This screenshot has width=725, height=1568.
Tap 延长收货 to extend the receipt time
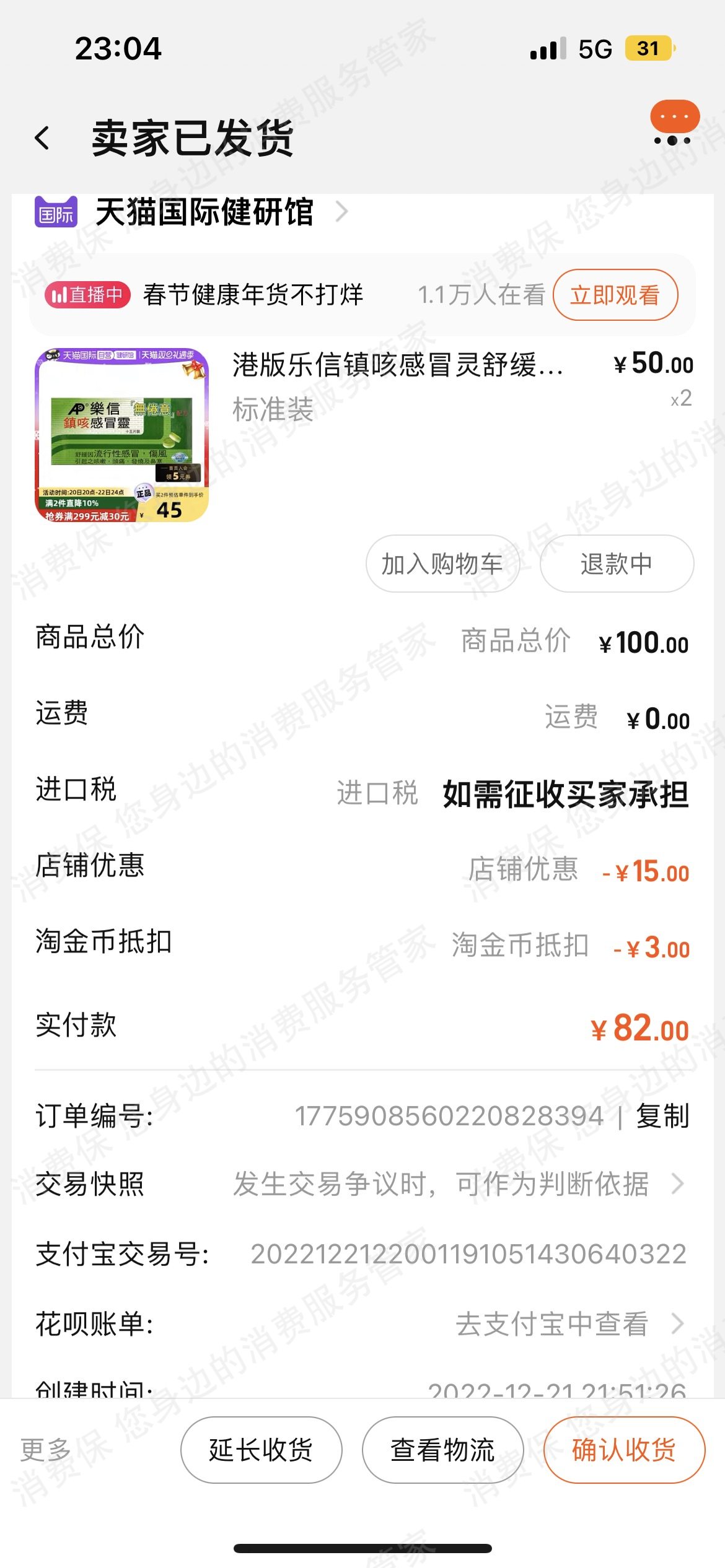tap(261, 1450)
